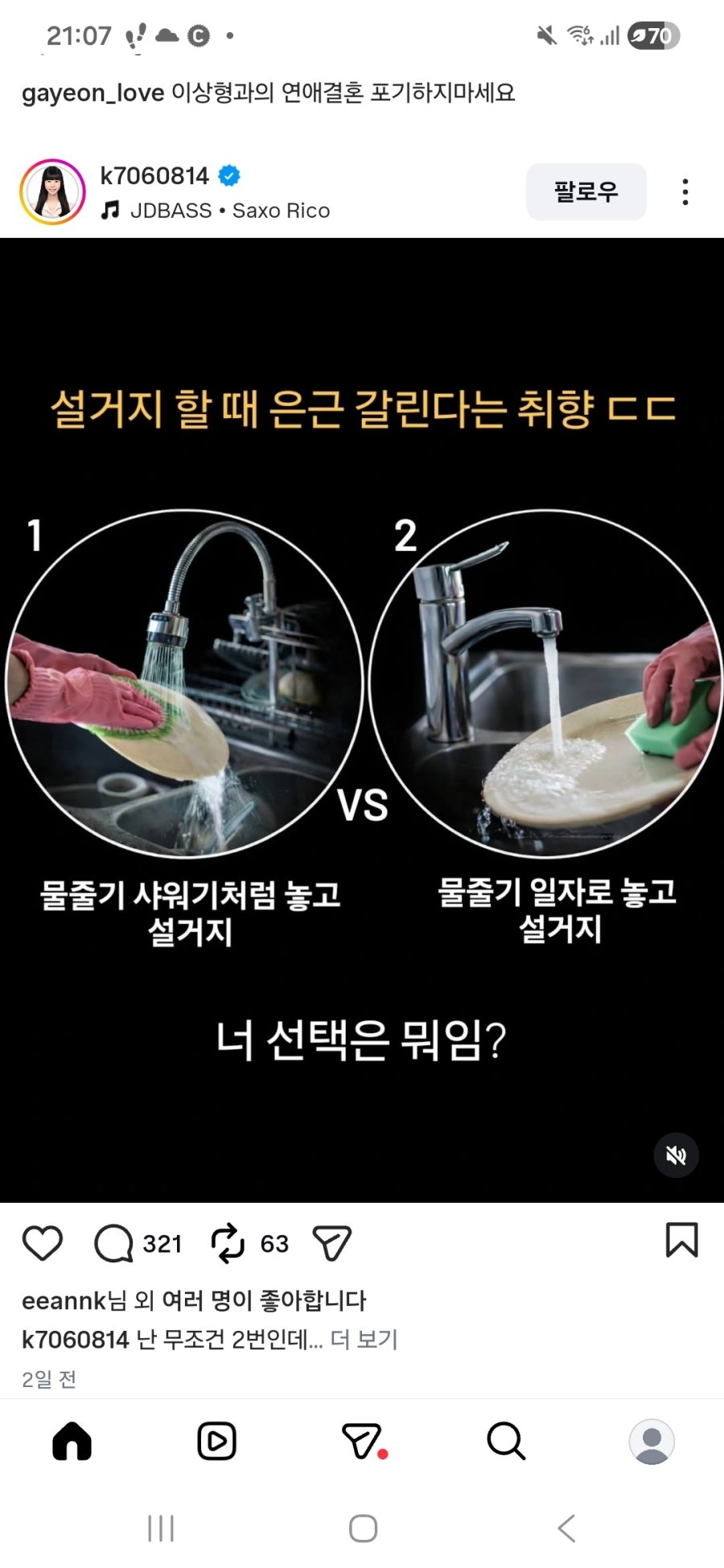Switch to the Search tab
The height and width of the screenshot is (1568, 724).
506,1441
